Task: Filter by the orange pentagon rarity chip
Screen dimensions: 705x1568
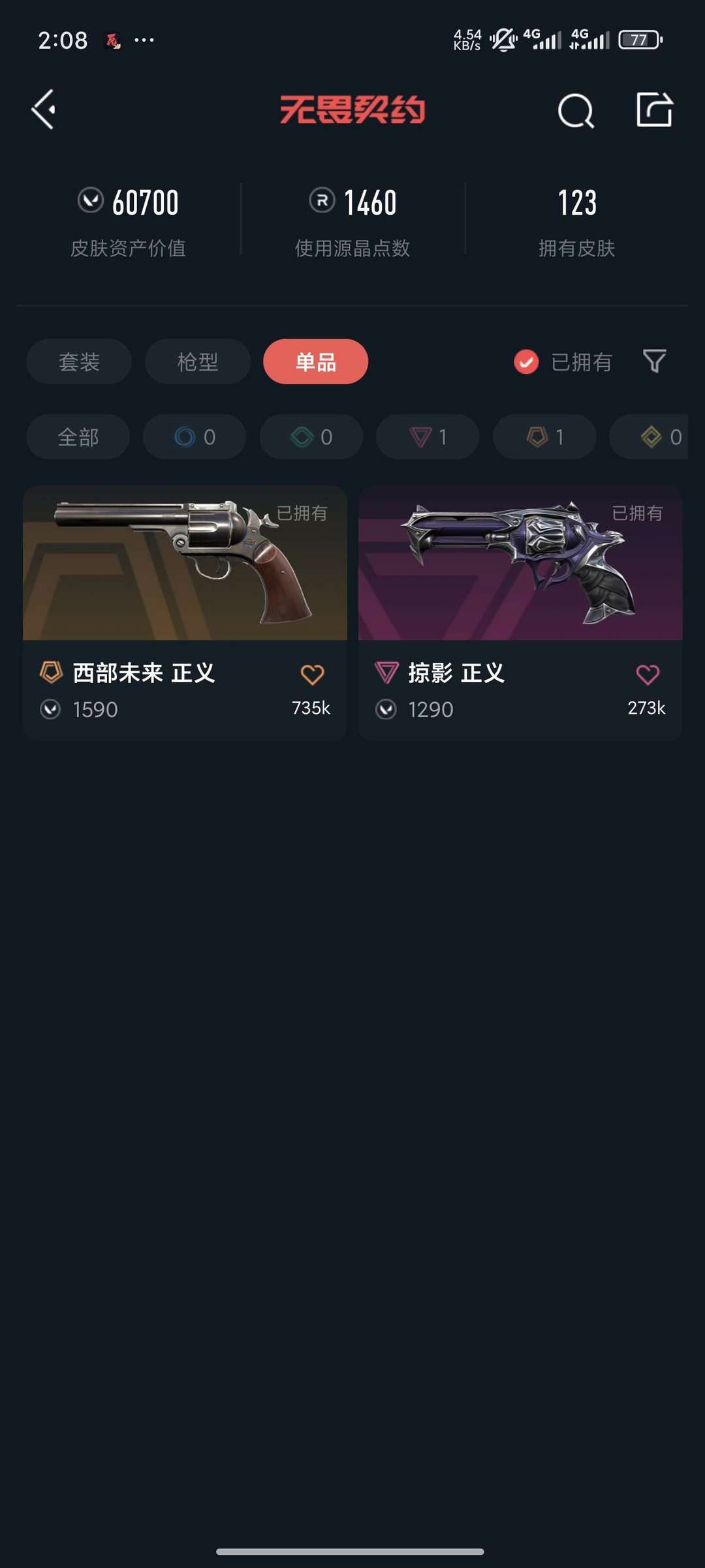Action: pos(544,437)
